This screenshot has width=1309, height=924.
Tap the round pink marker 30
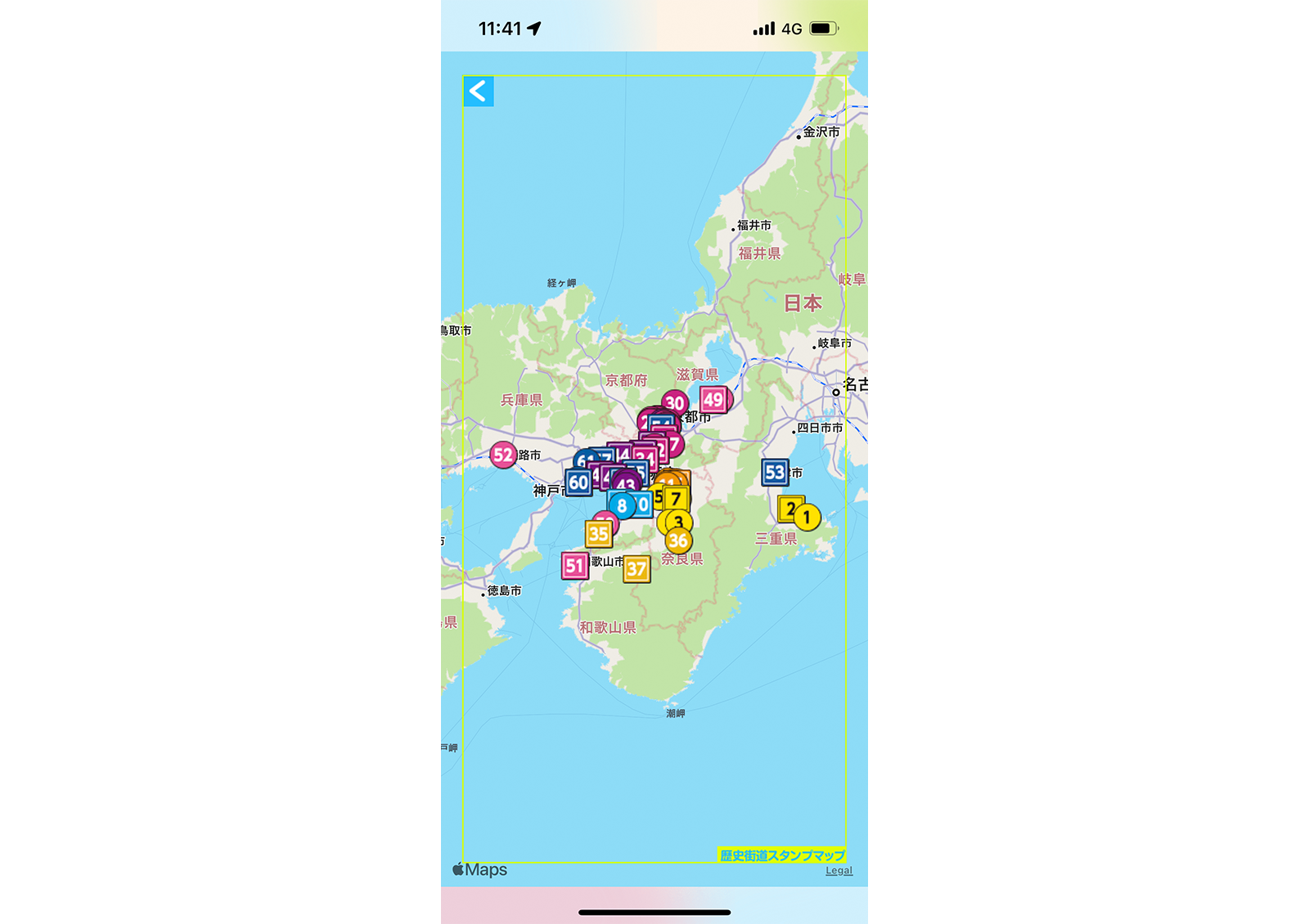coord(675,402)
